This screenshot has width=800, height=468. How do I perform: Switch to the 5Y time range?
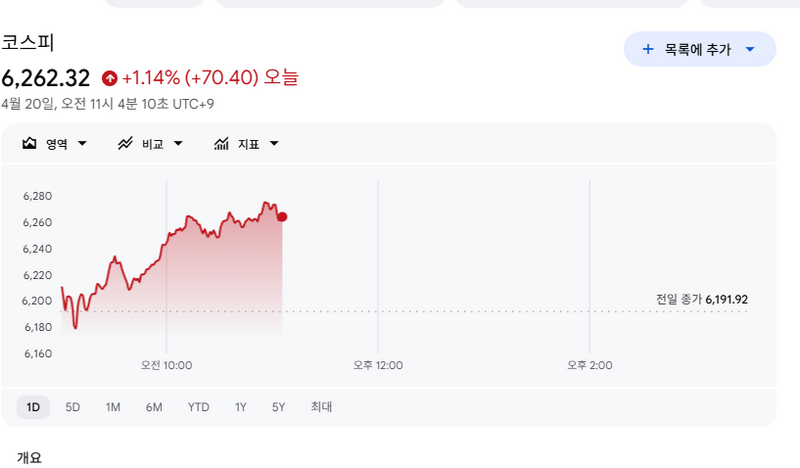click(x=279, y=407)
